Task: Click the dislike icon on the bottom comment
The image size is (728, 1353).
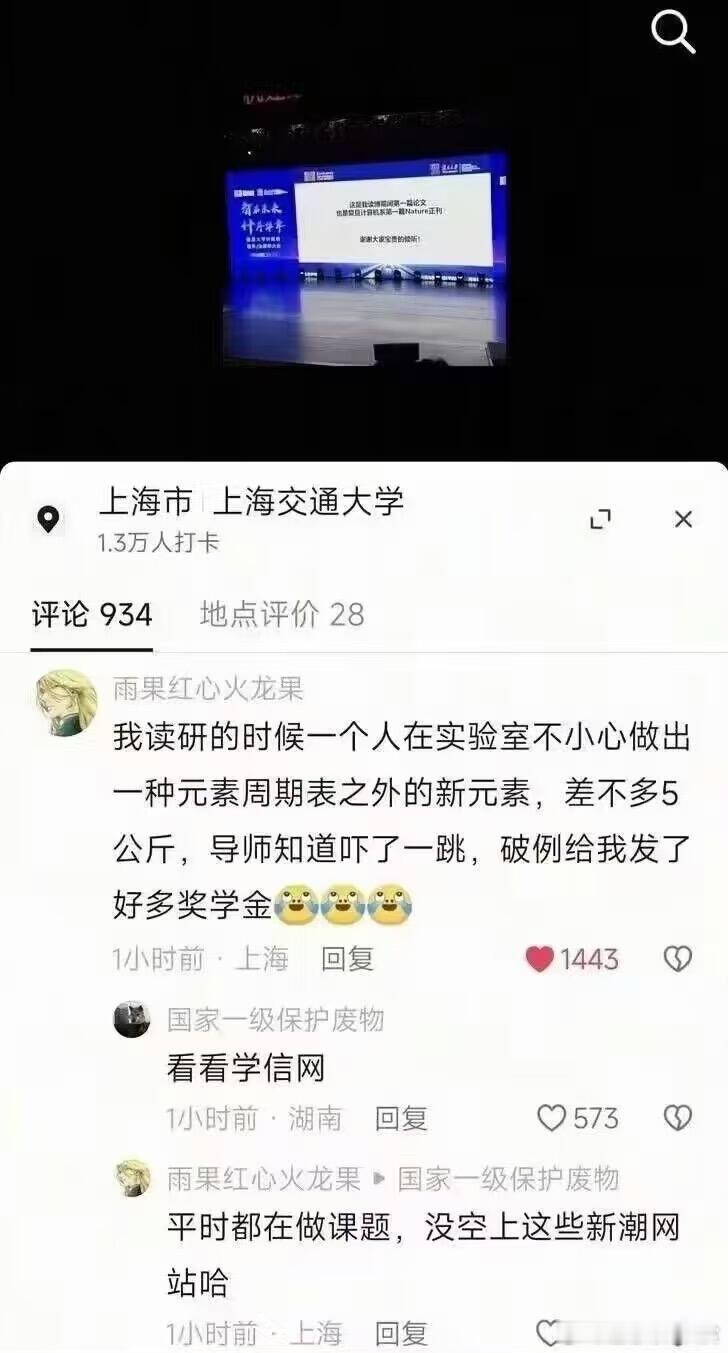Action: pos(679,1333)
